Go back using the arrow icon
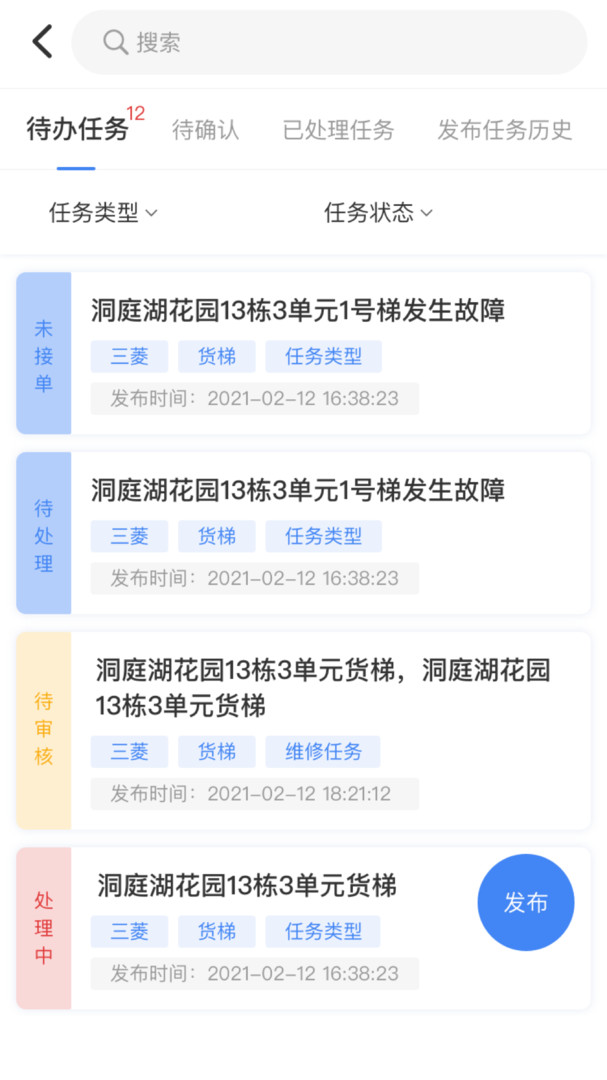Image resolution: width=607 pixels, height=1080 pixels. pyautogui.click(x=42, y=42)
